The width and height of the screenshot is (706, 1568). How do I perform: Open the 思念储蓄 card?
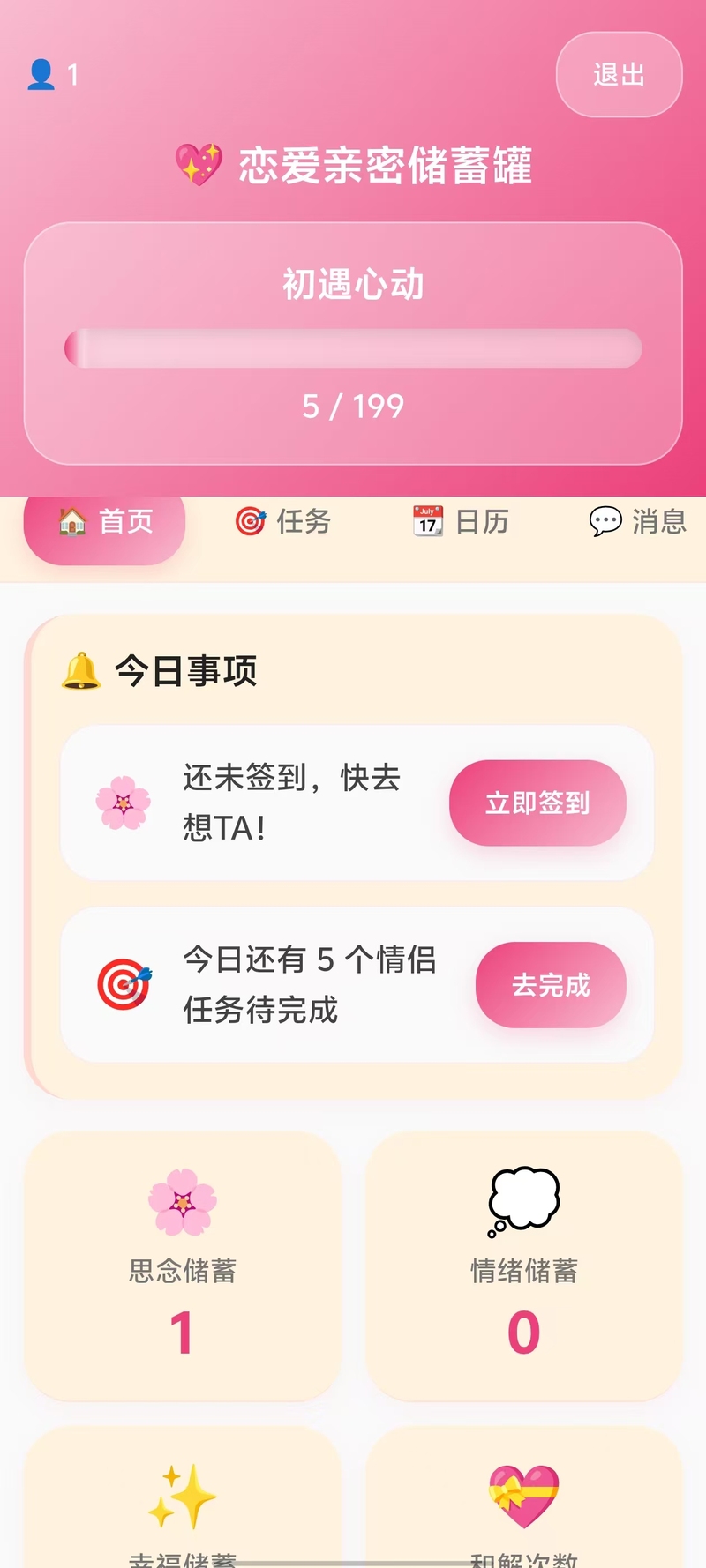[183, 1266]
